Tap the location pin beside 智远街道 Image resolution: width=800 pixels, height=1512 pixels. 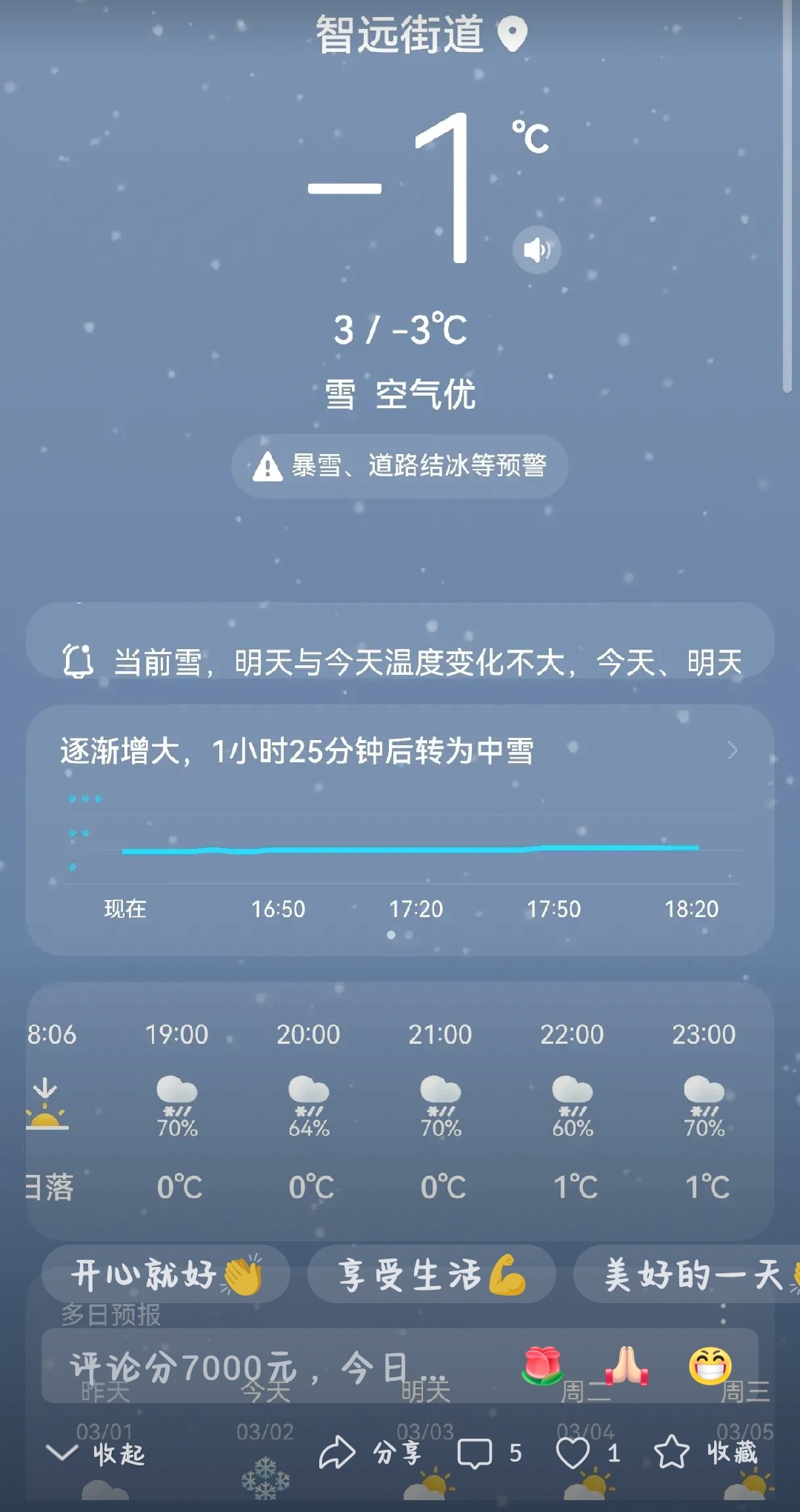(x=513, y=33)
